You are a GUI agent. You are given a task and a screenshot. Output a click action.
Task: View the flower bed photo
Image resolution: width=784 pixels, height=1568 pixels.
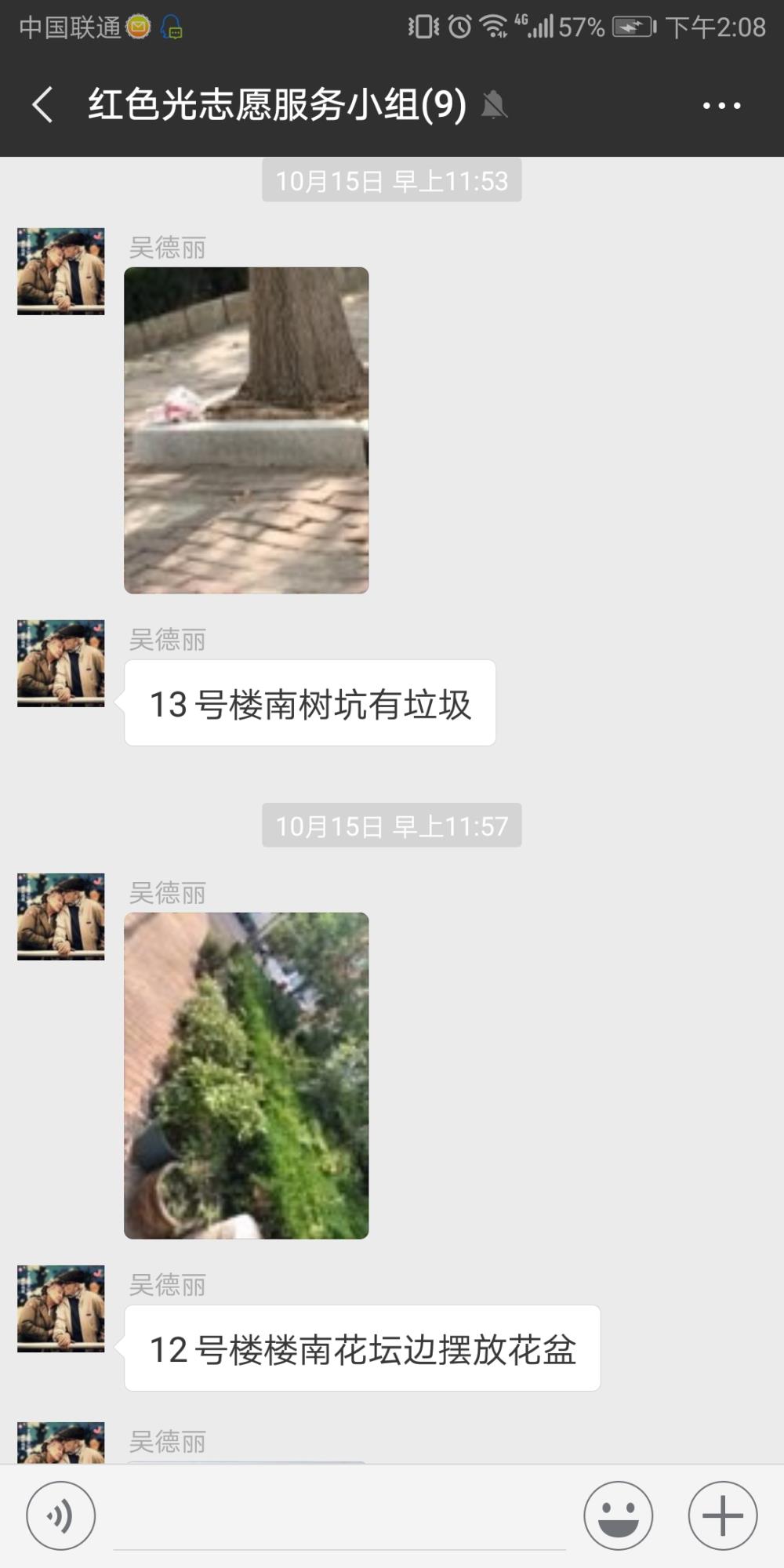click(246, 1076)
